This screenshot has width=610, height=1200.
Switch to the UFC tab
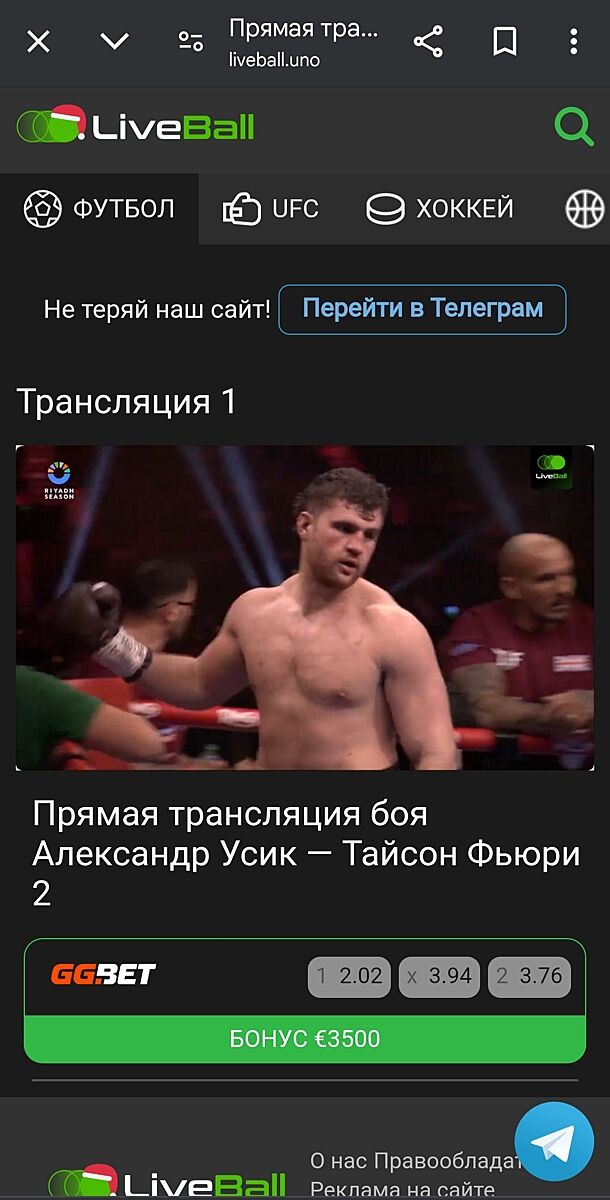pyautogui.click(x=270, y=209)
